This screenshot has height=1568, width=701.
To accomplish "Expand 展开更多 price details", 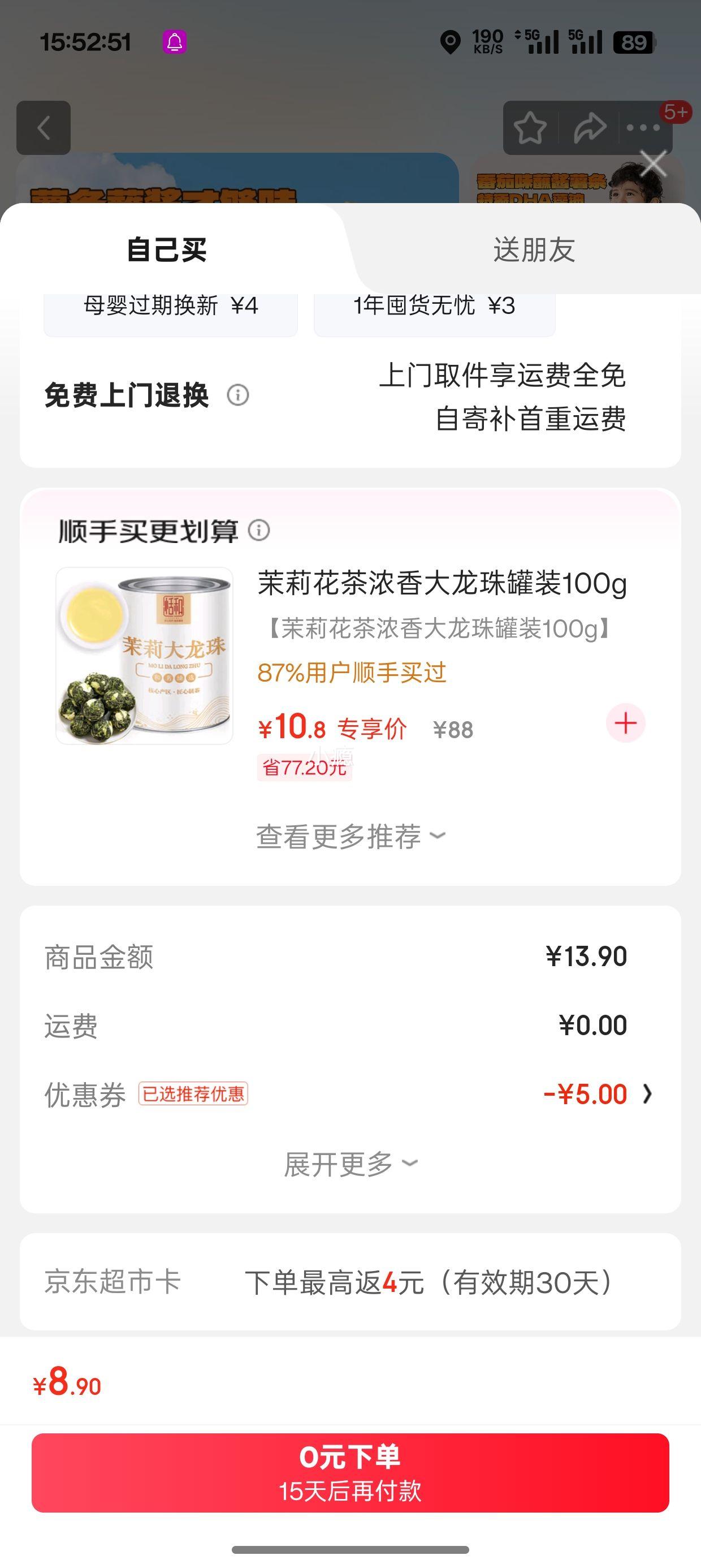I will (x=350, y=1164).
